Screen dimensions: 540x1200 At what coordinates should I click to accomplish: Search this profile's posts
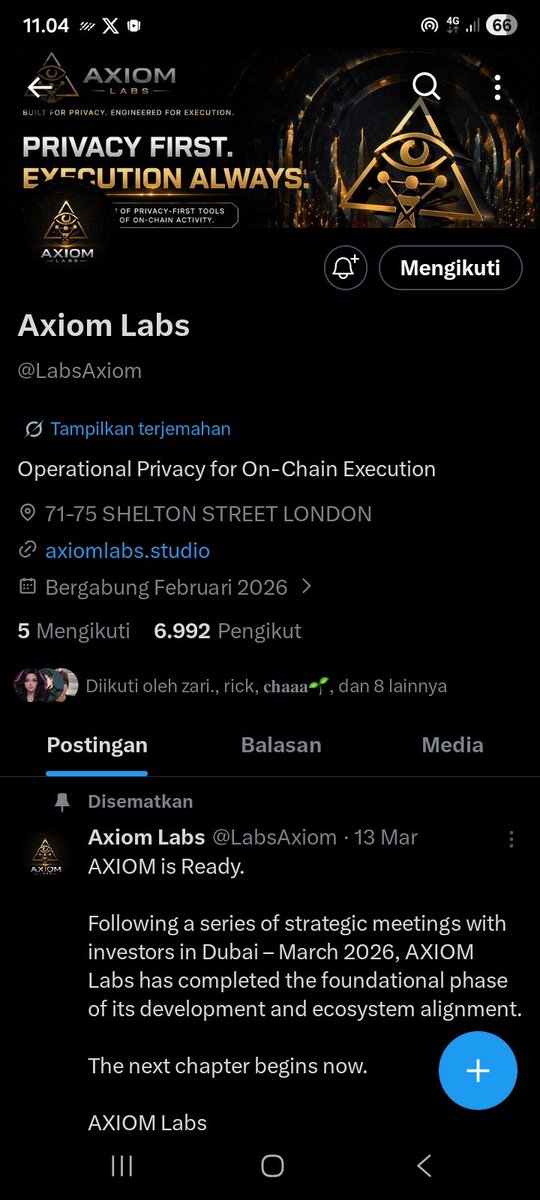click(426, 87)
